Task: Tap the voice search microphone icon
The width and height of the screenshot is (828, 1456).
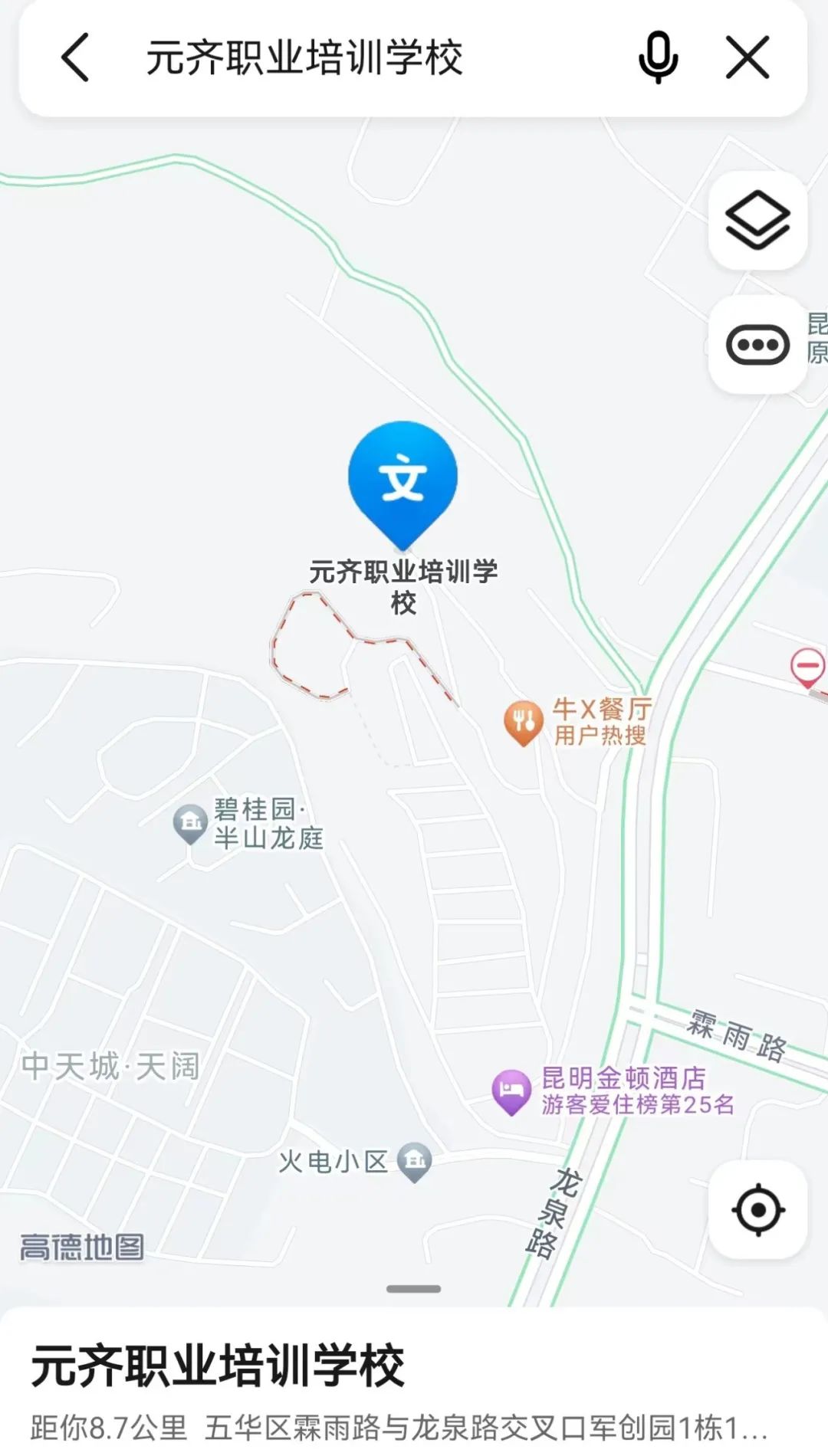Action: coord(658,58)
